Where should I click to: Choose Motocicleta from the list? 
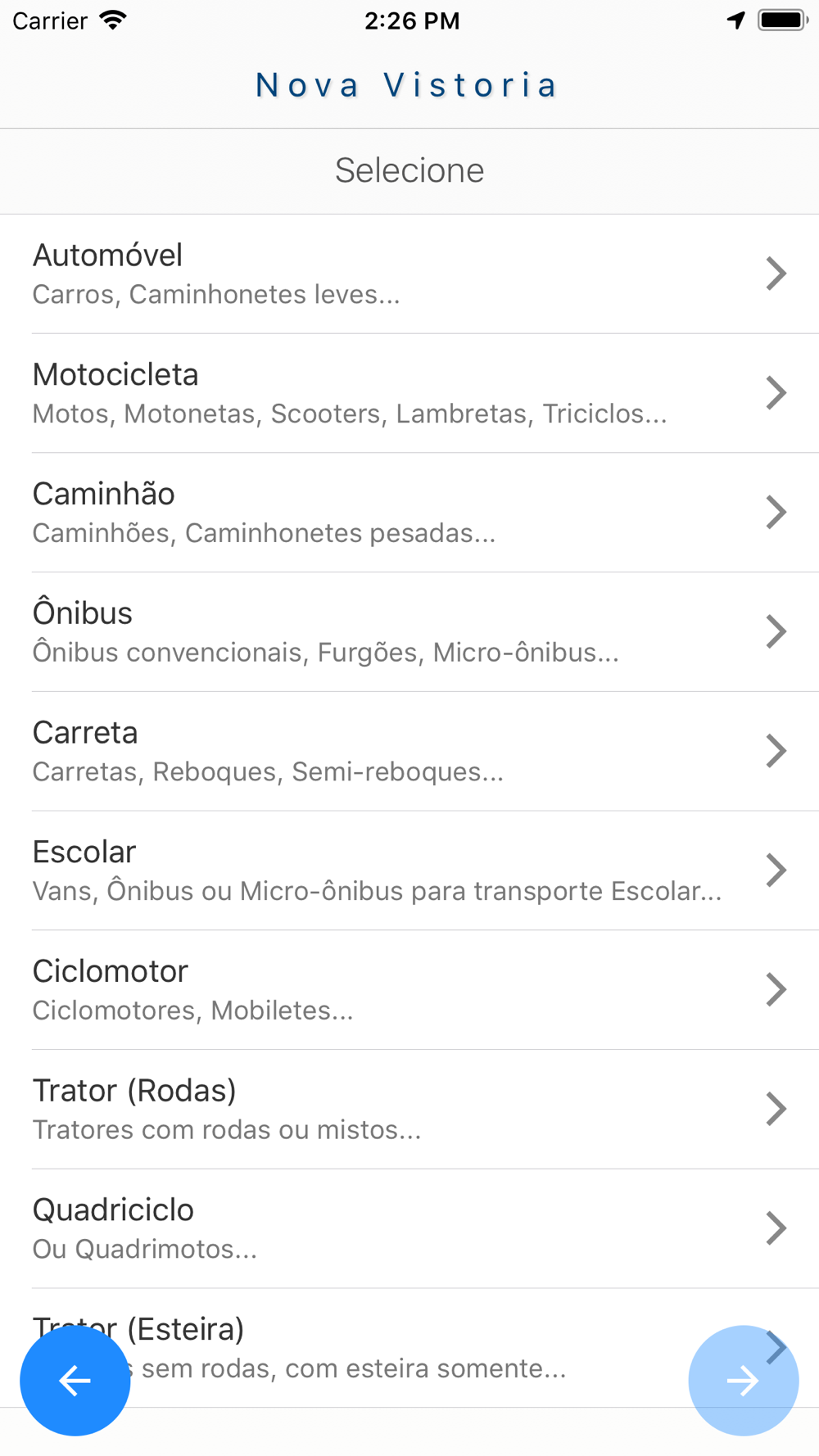409,393
